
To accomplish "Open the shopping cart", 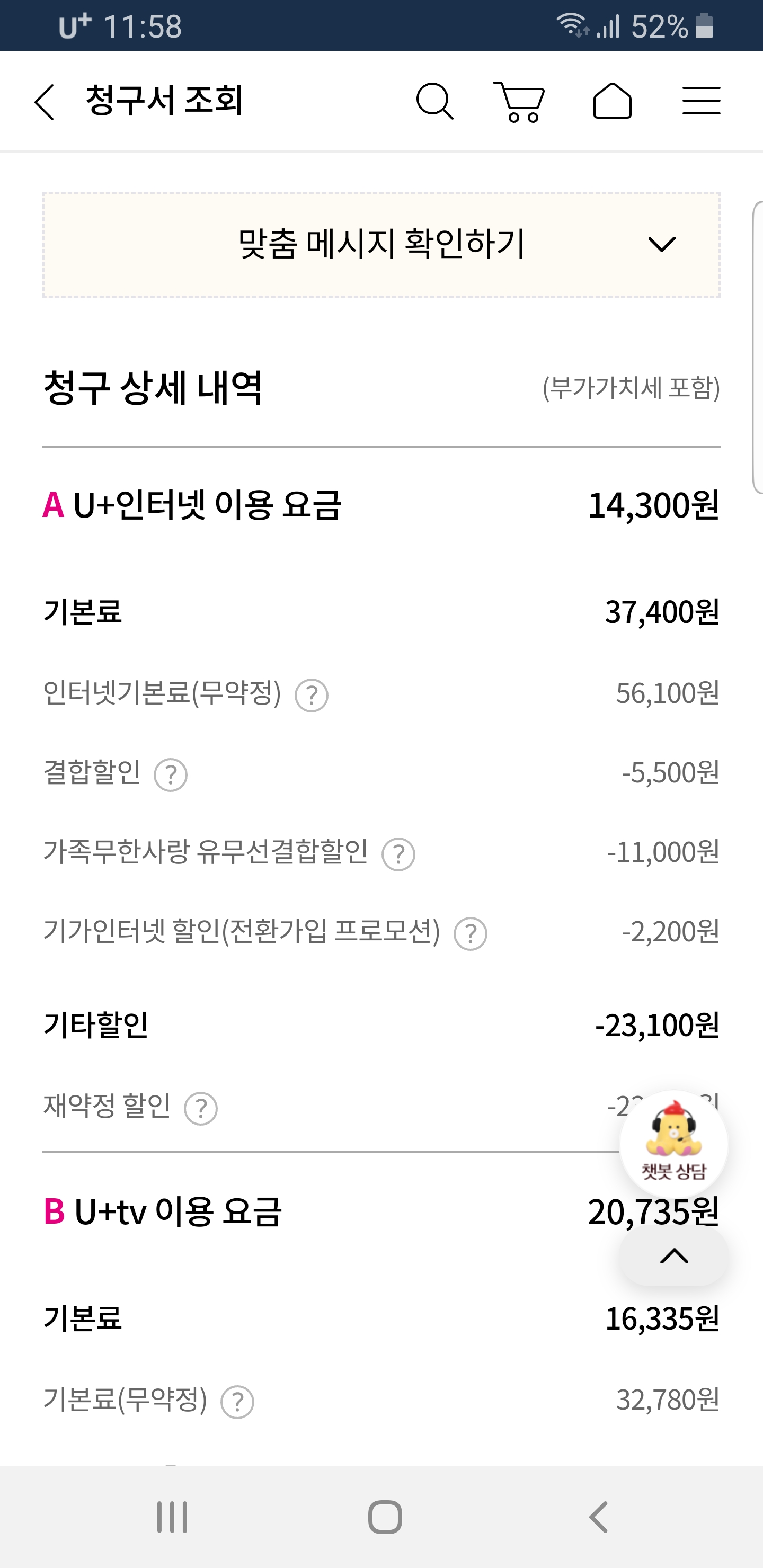I will tap(519, 102).
